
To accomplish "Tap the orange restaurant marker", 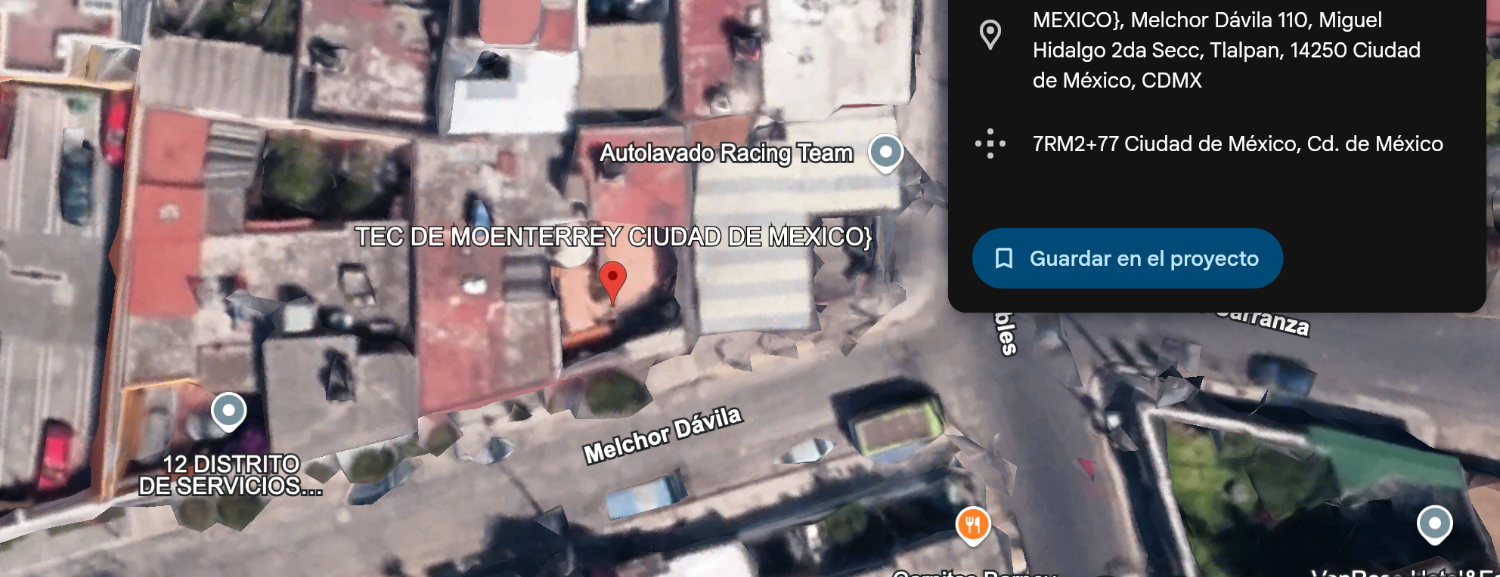I will tap(972, 523).
